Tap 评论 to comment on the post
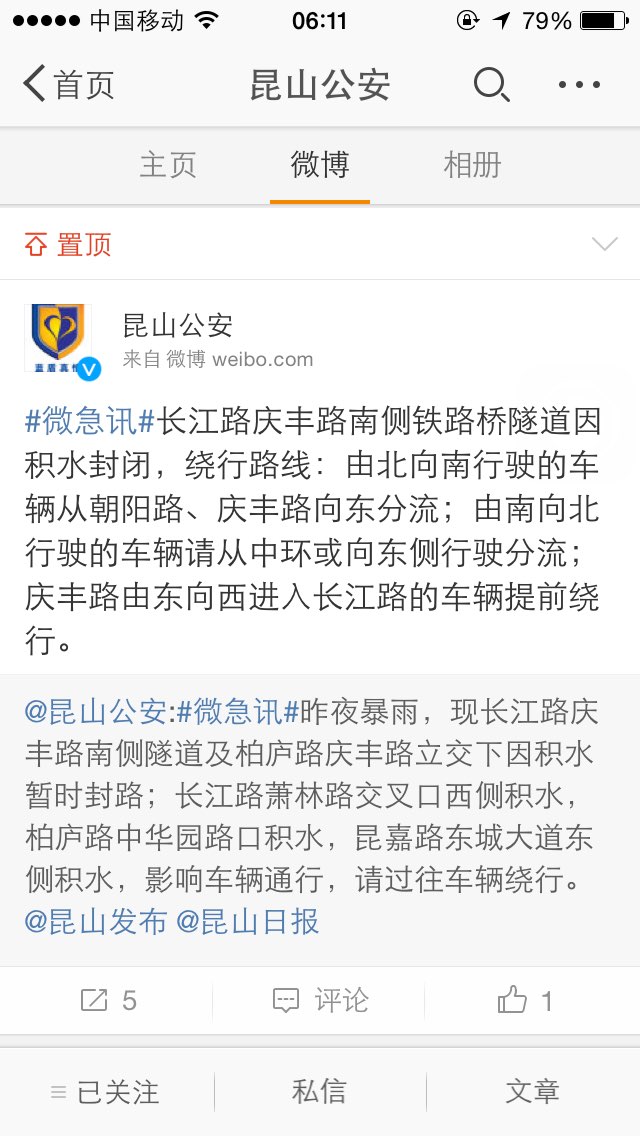 coord(320,1001)
